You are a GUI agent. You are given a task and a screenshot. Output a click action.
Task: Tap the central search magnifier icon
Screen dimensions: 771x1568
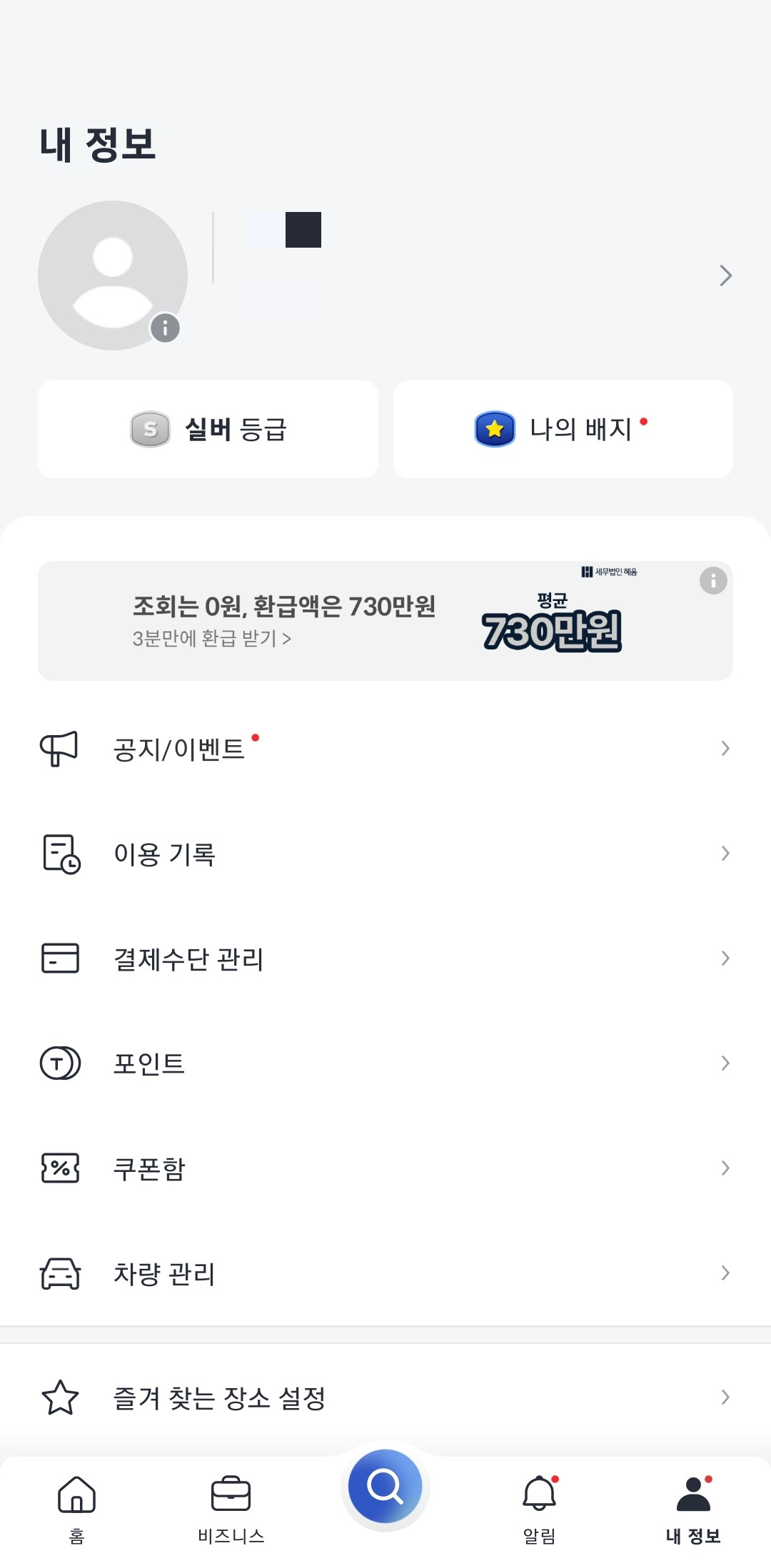coord(385,1487)
